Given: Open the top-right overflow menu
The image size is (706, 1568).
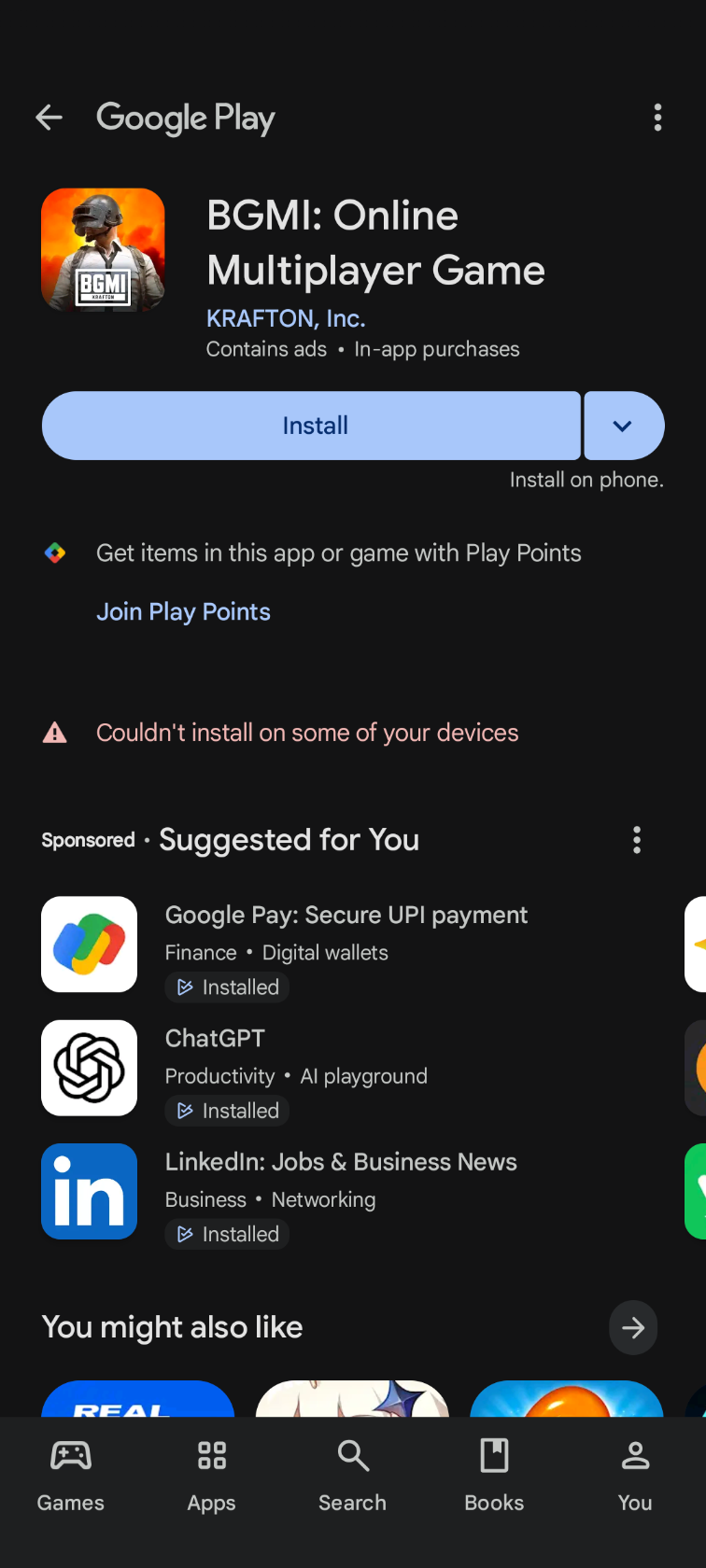Looking at the screenshot, I should [657, 118].
